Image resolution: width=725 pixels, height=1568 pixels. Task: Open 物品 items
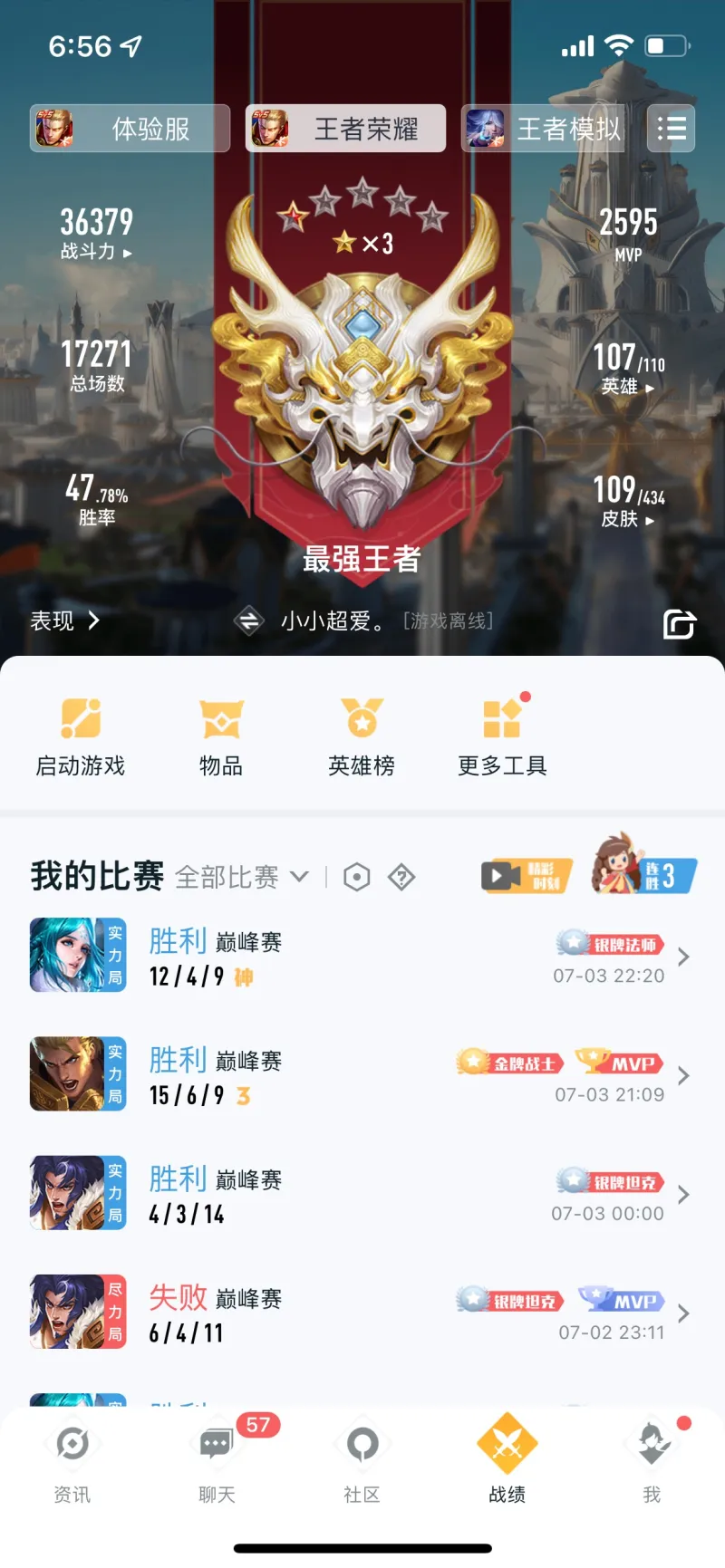pyautogui.click(x=221, y=736)
